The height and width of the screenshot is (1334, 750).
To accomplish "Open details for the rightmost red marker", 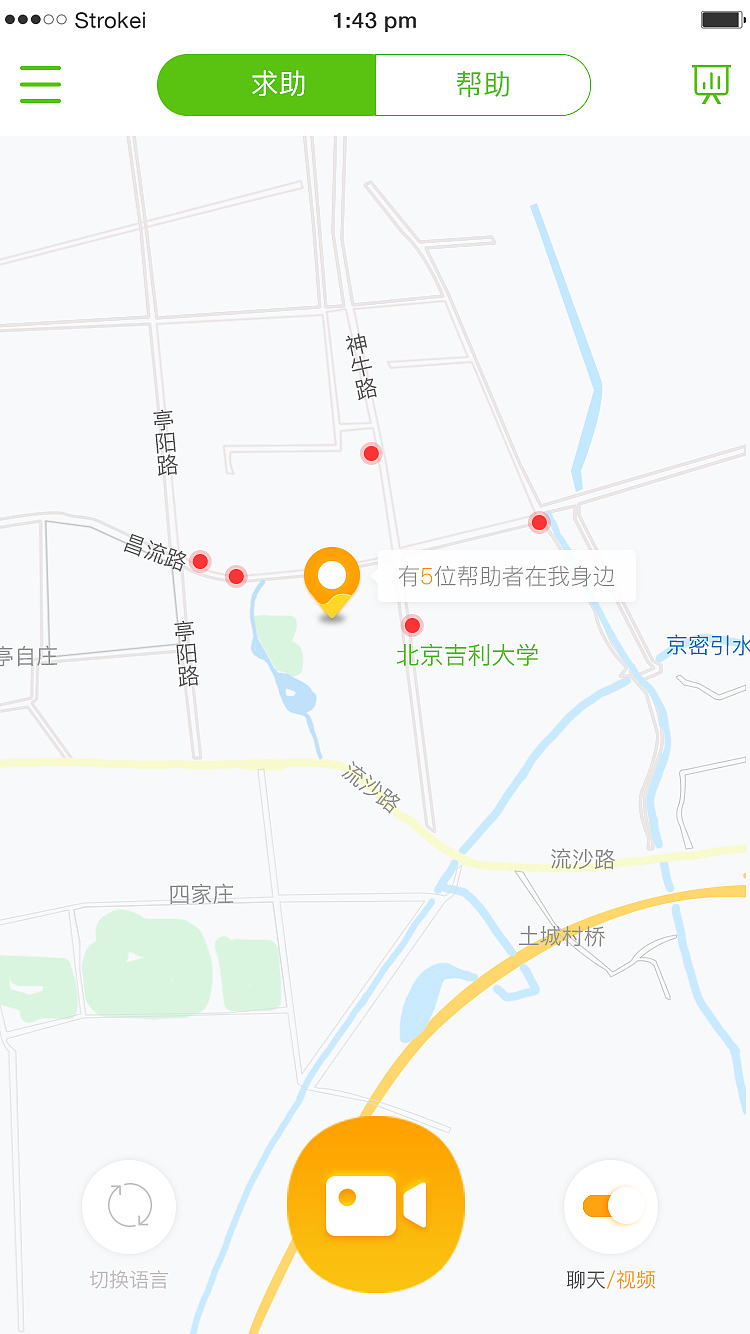I will click(x=539, y=522).
